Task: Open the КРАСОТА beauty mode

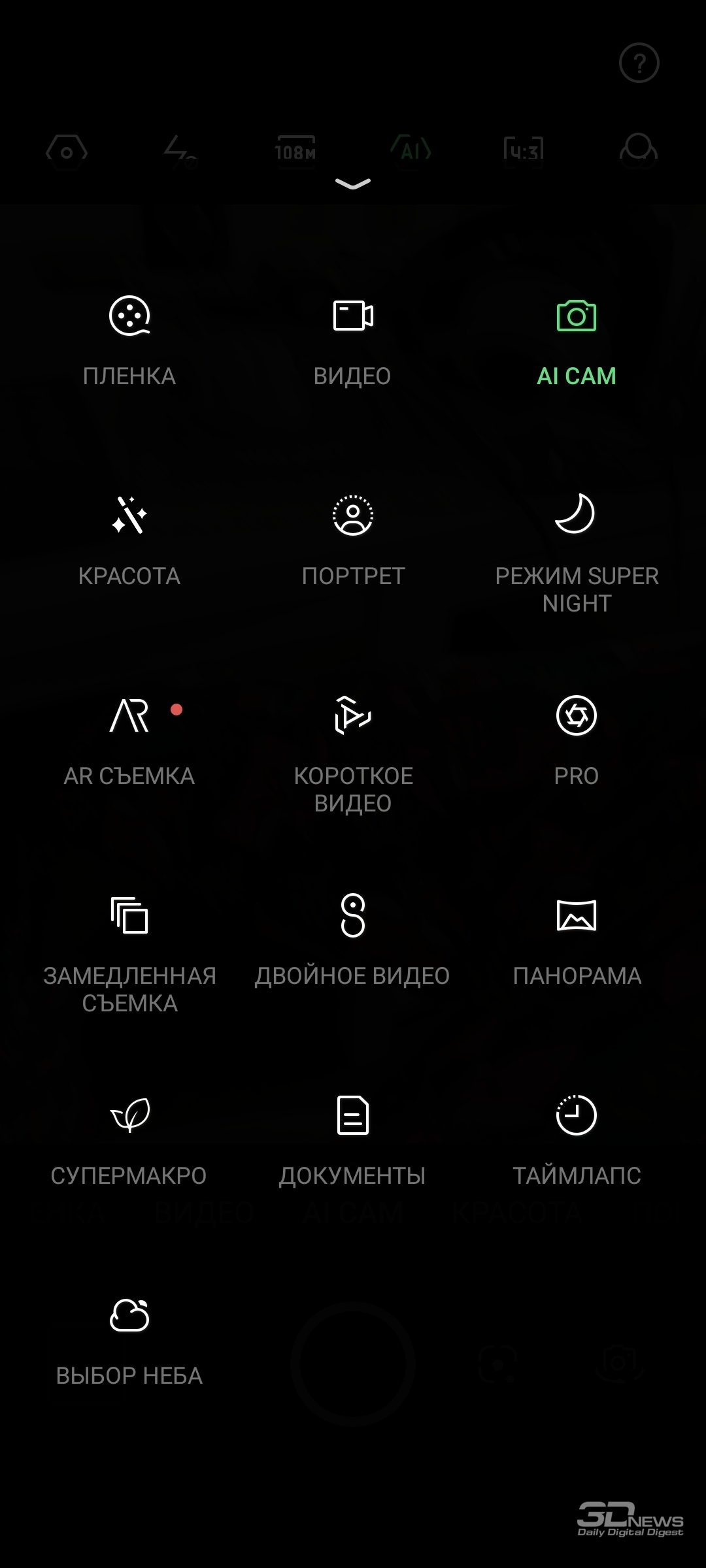Action: click(129, 541)
